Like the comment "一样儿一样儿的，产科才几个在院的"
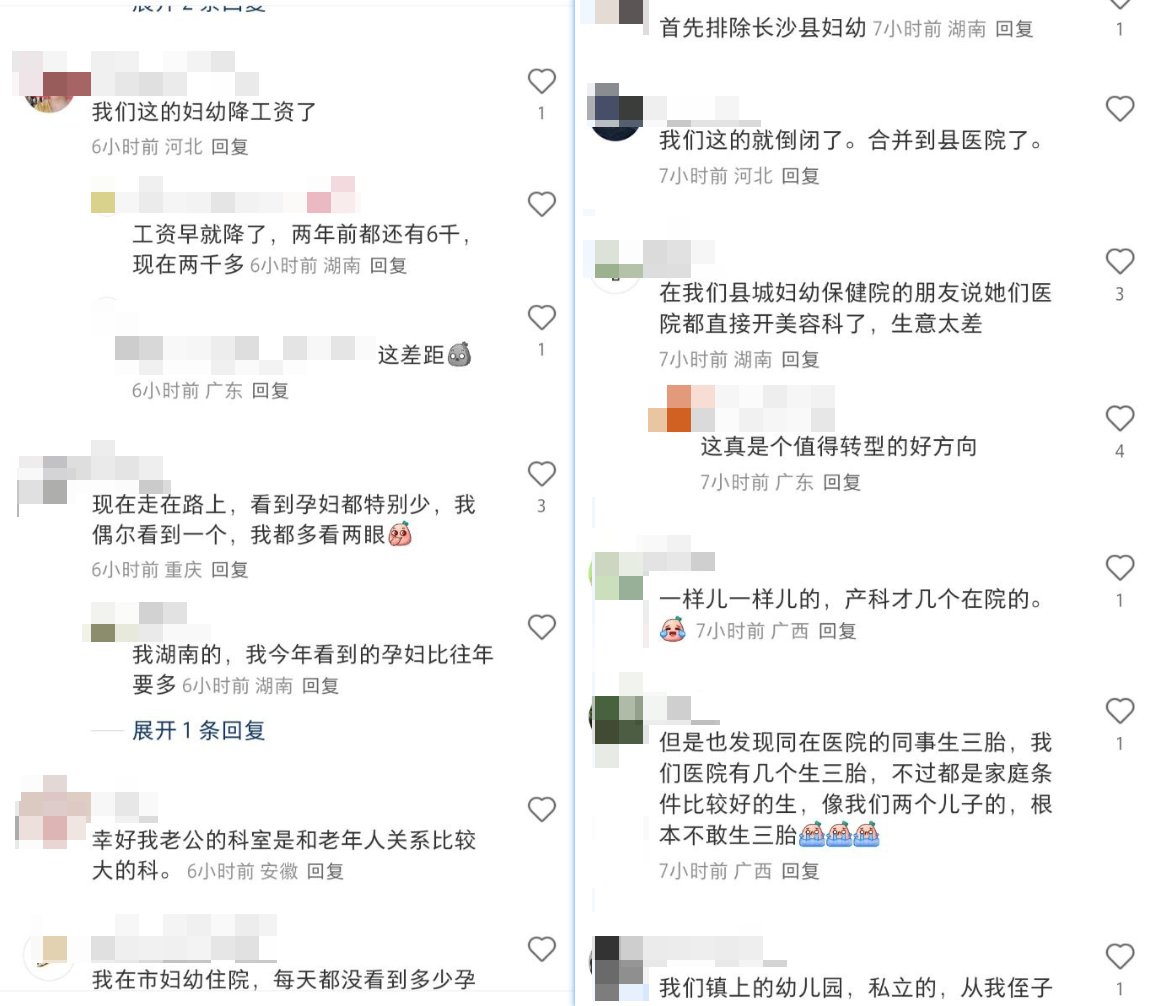 tap(1119, 568)
